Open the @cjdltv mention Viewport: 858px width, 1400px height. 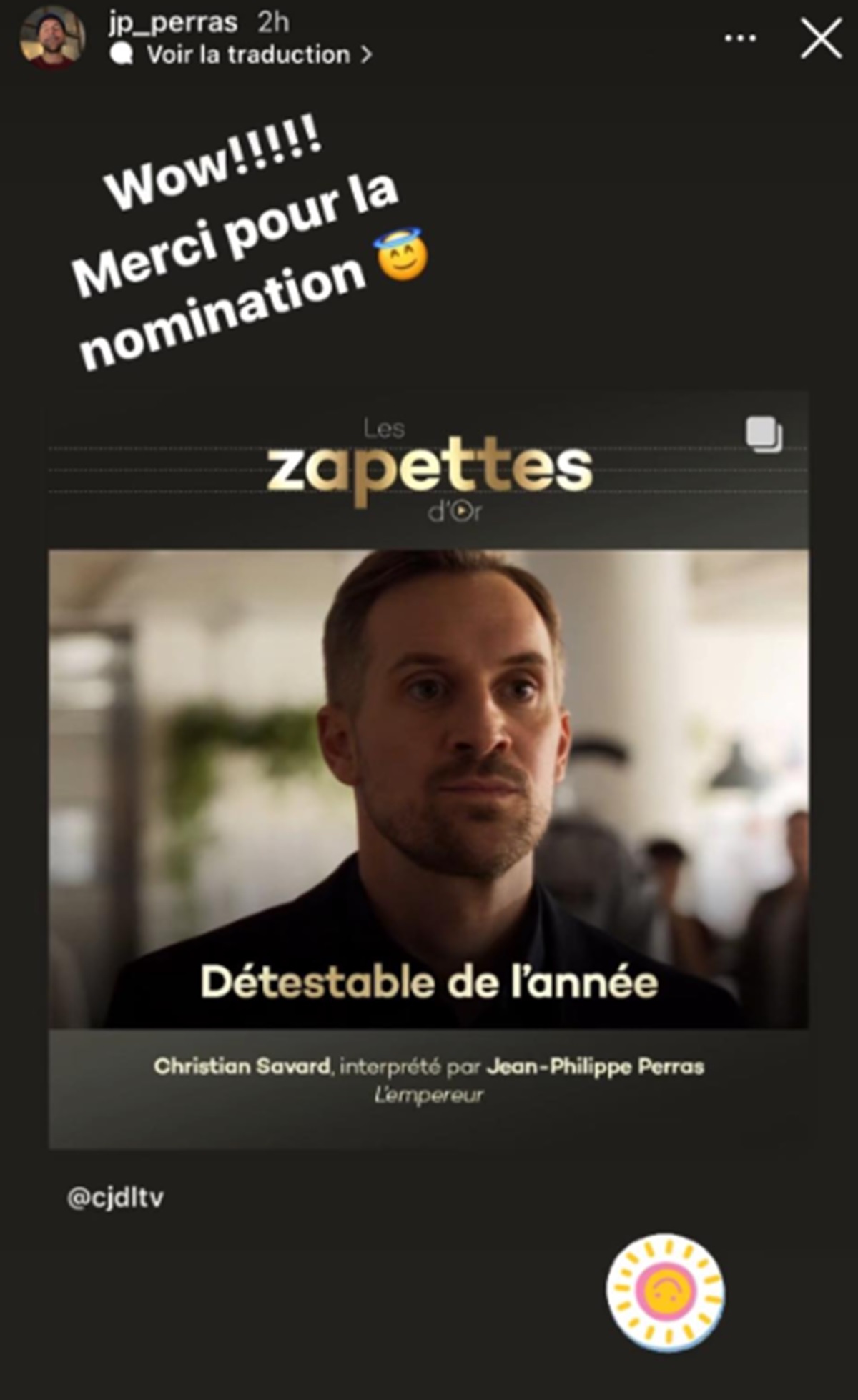115,1197
